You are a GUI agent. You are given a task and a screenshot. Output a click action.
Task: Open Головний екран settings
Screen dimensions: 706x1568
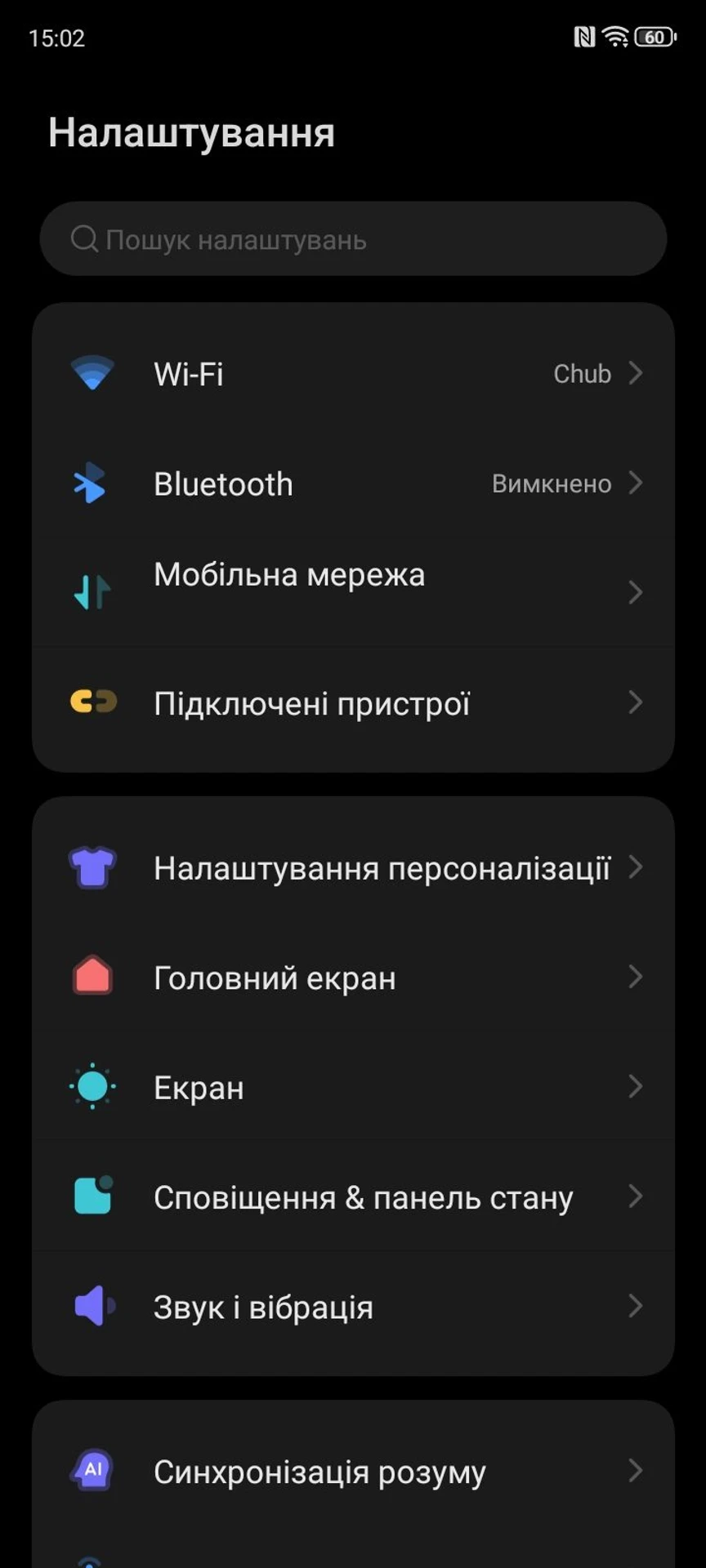click(353, 977)
